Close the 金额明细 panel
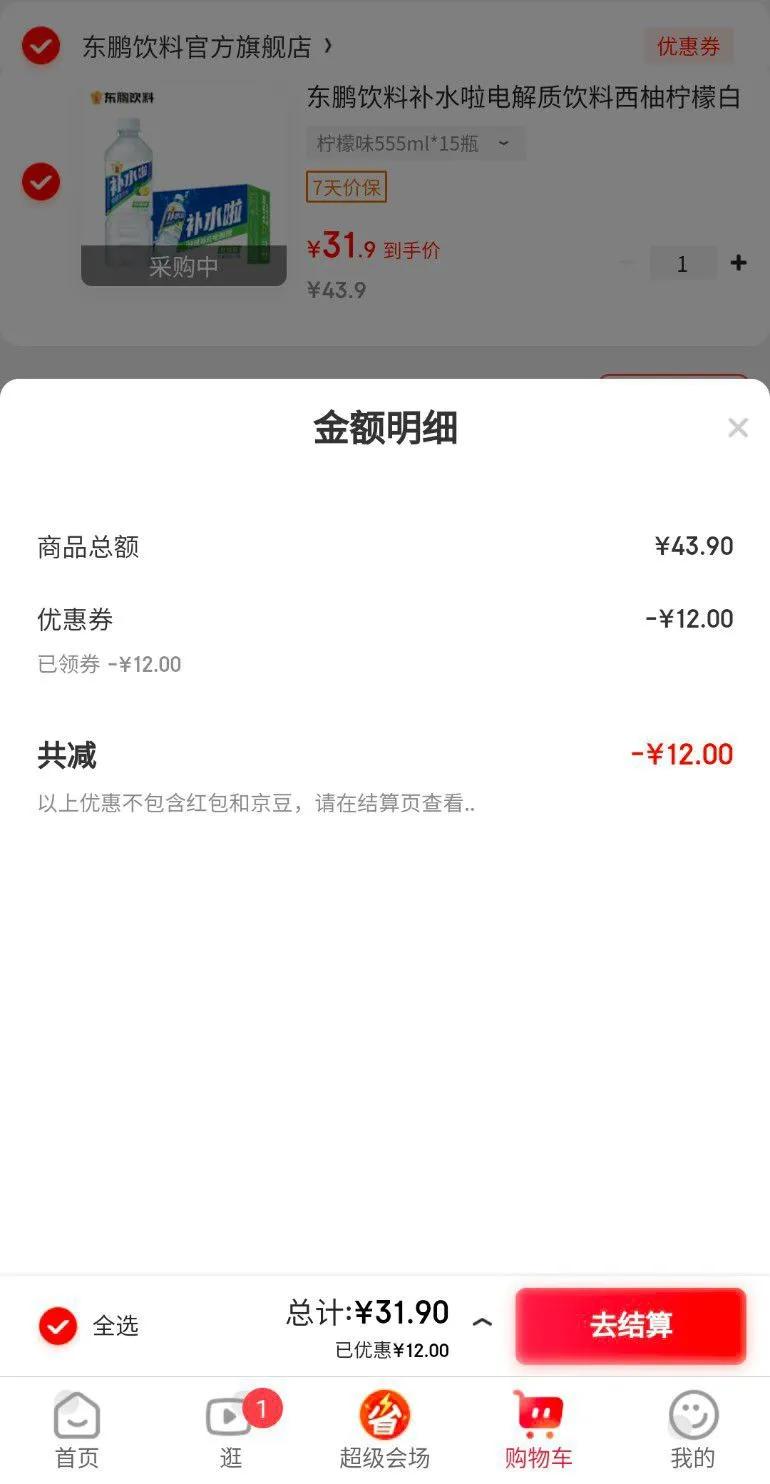This screenshot has width=770, height=1484. point(738,428)
